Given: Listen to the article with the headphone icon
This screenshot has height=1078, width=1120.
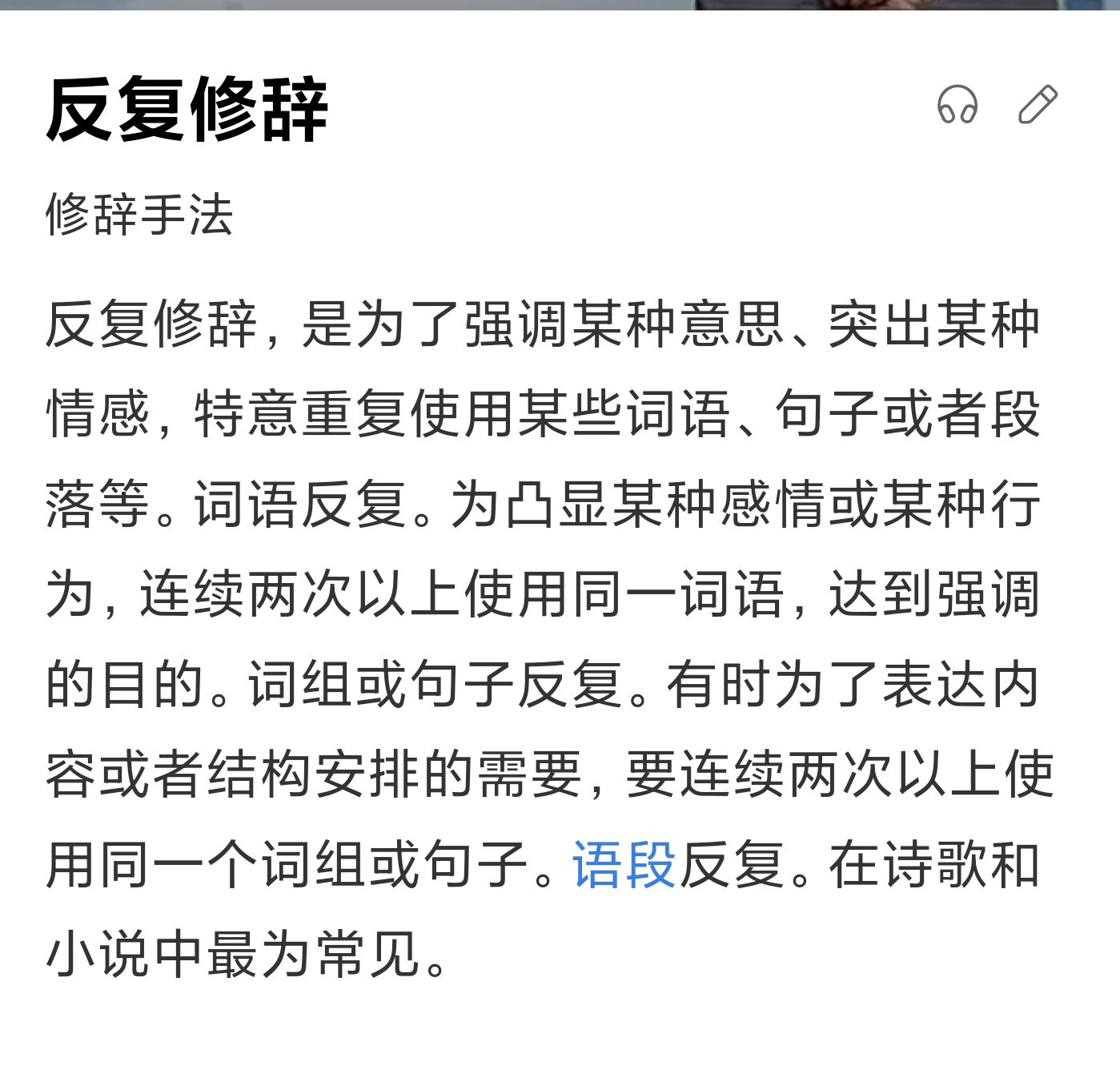Looking at the screenshot, I should pos(957,105).
